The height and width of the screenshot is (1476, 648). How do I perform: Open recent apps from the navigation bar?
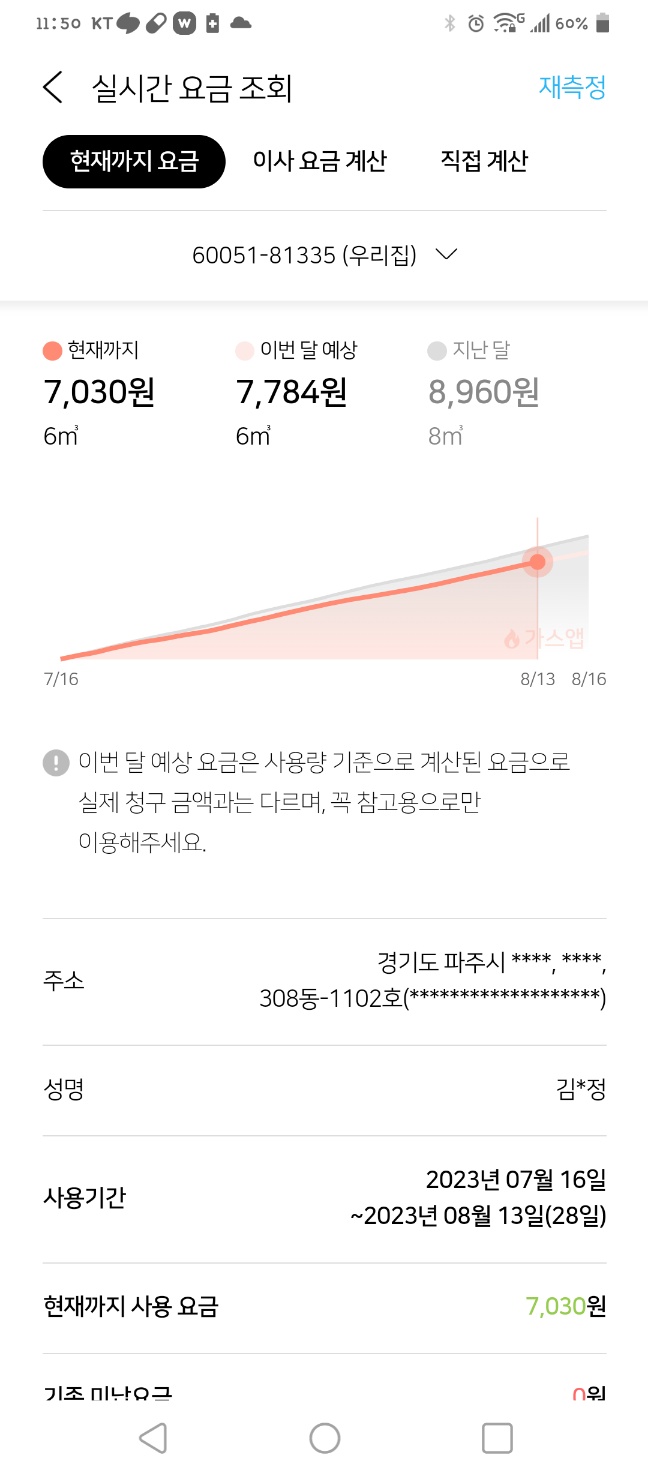[497, 1438]
